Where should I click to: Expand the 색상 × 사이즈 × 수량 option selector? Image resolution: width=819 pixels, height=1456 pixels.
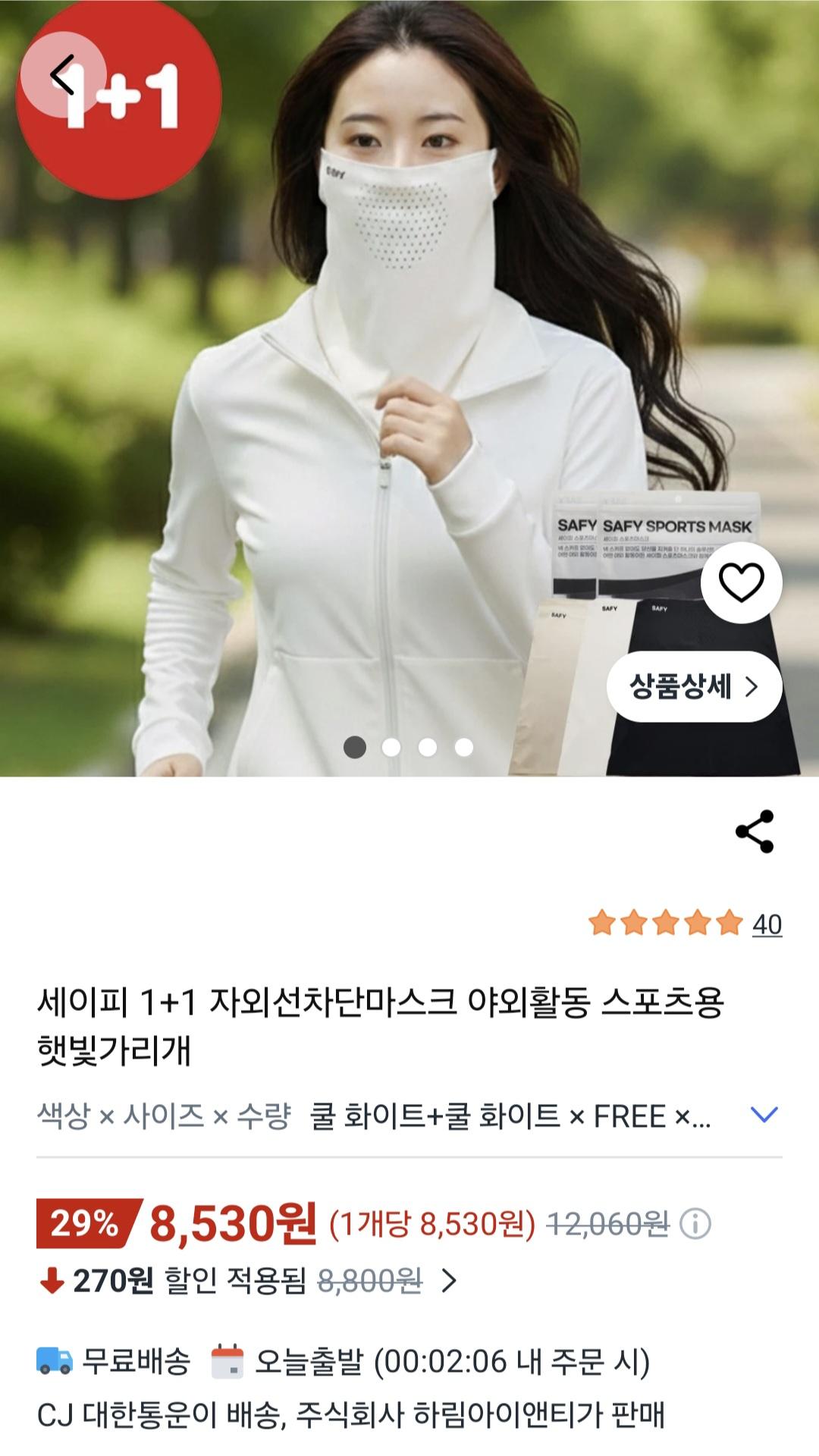click(x=764, y=1115)
